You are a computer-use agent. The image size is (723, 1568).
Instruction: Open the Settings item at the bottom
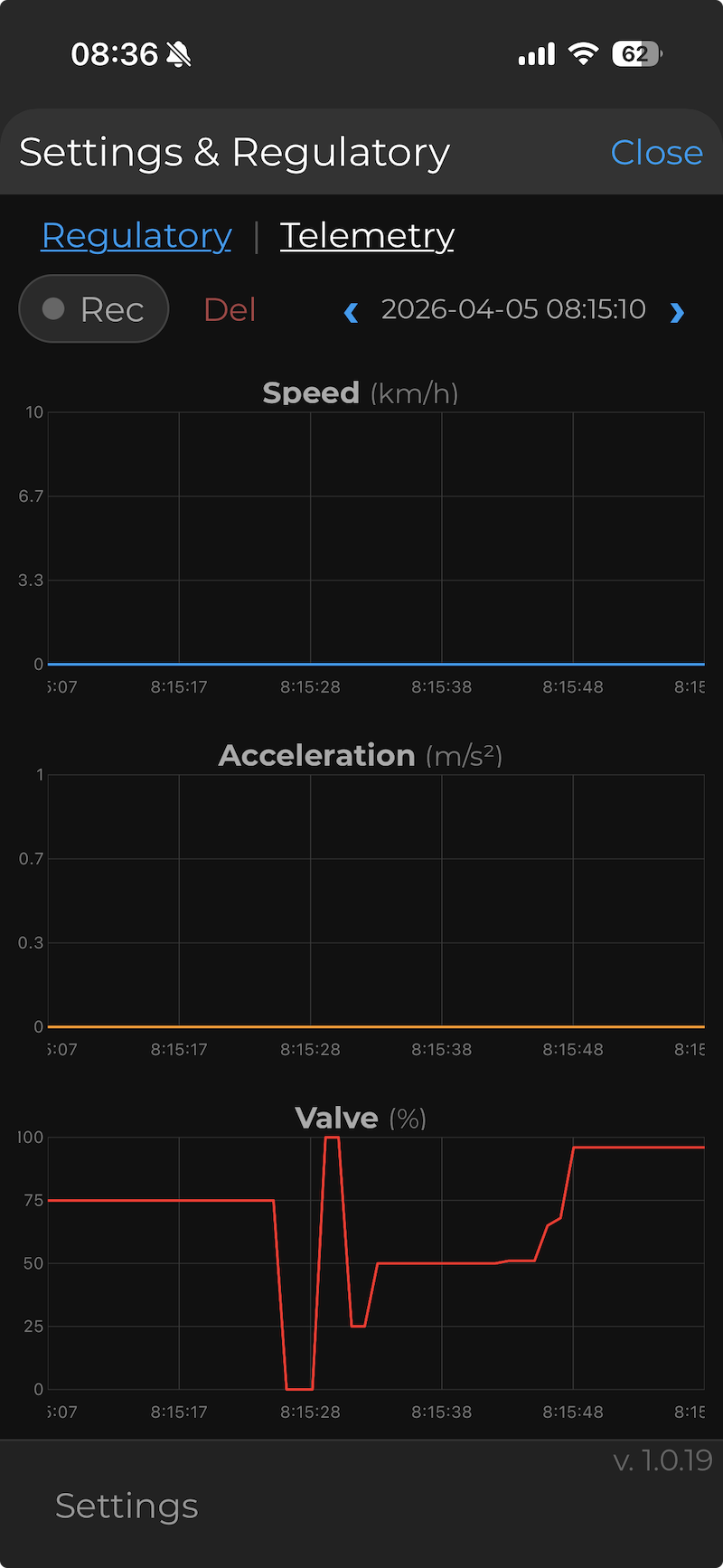[127, 1506]
